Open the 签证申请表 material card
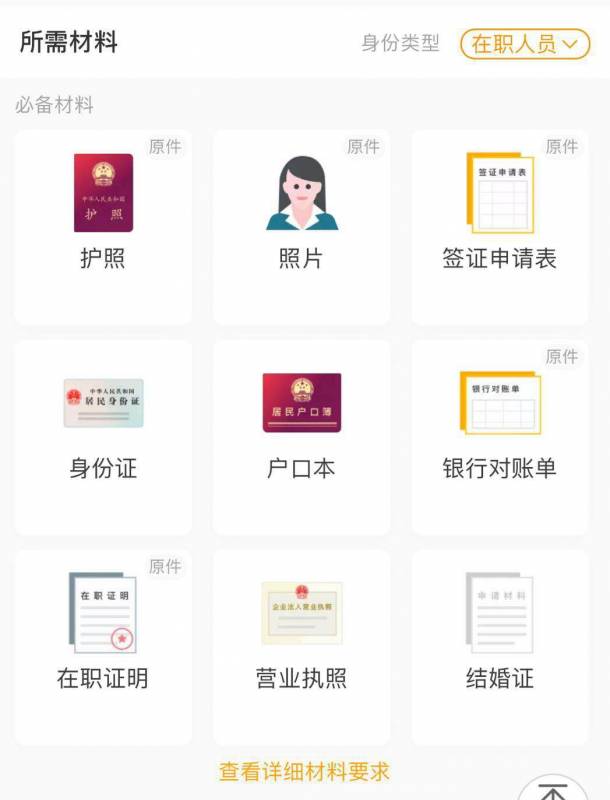 (499, 226)
